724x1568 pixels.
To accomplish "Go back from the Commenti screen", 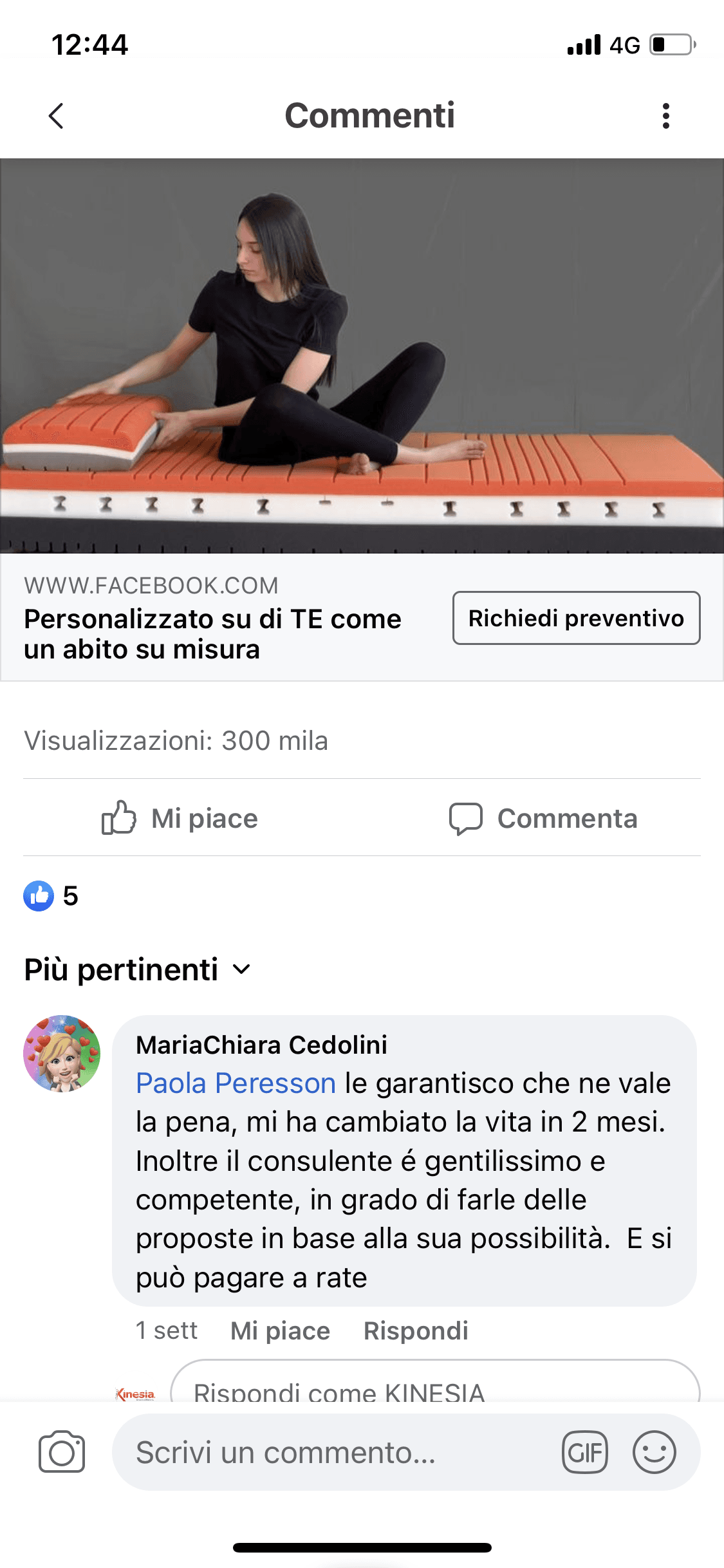I will point(57,117).
